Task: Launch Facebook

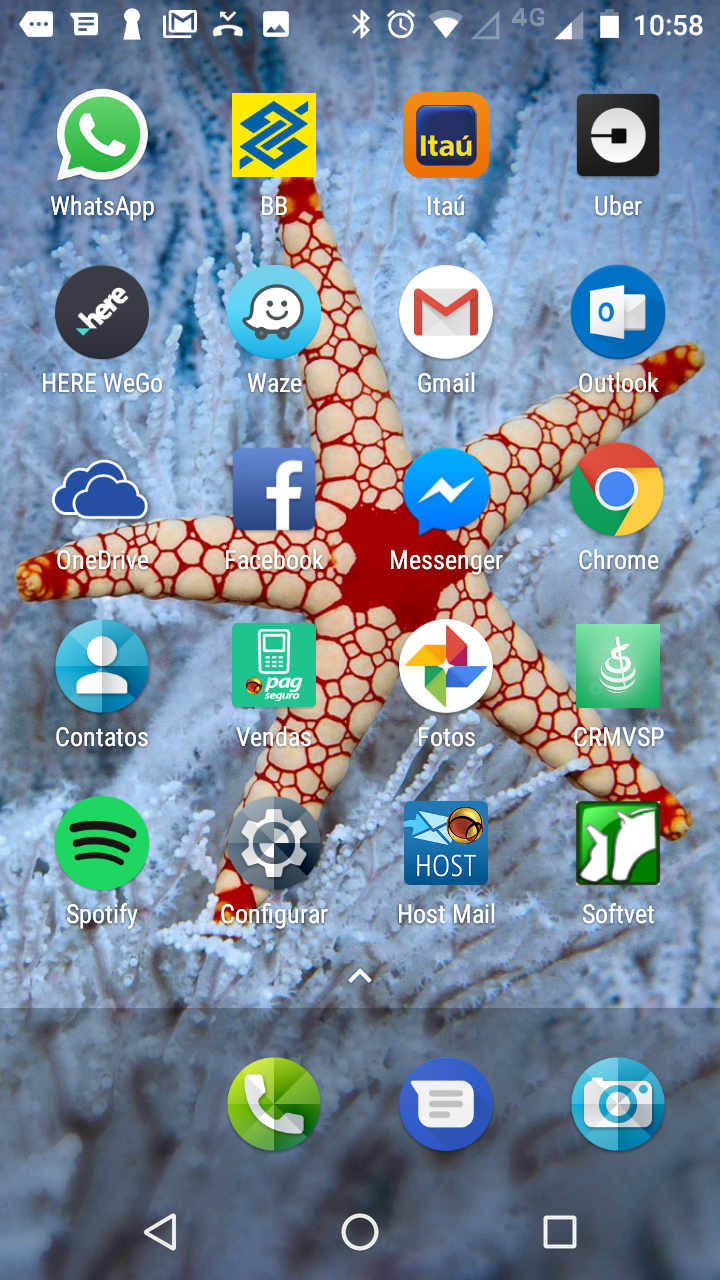Action: click(x=274, y=490)
